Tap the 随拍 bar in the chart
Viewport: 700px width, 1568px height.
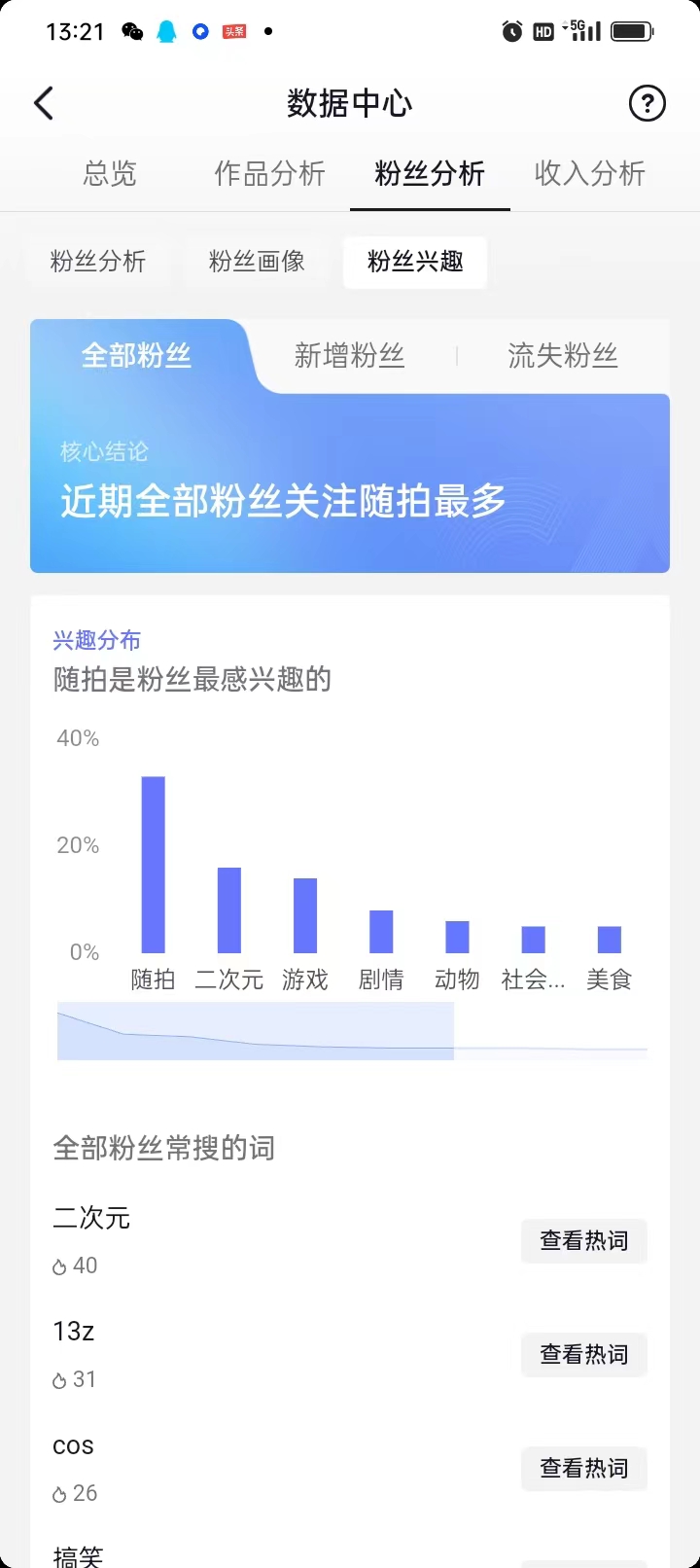153,864
